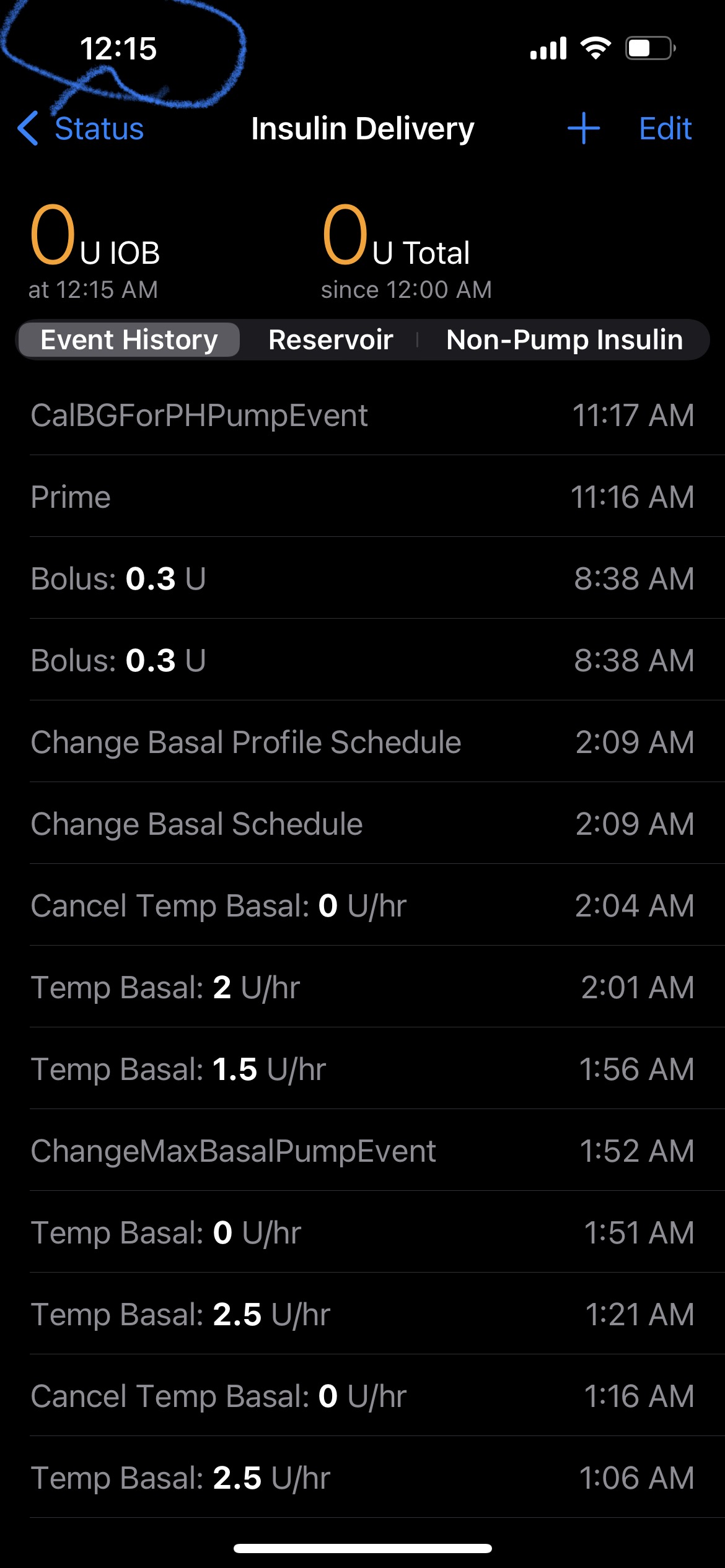Switch the segmented control to Reservoir
This screenshot has height=1568, width=725.
tap(330, 339)
